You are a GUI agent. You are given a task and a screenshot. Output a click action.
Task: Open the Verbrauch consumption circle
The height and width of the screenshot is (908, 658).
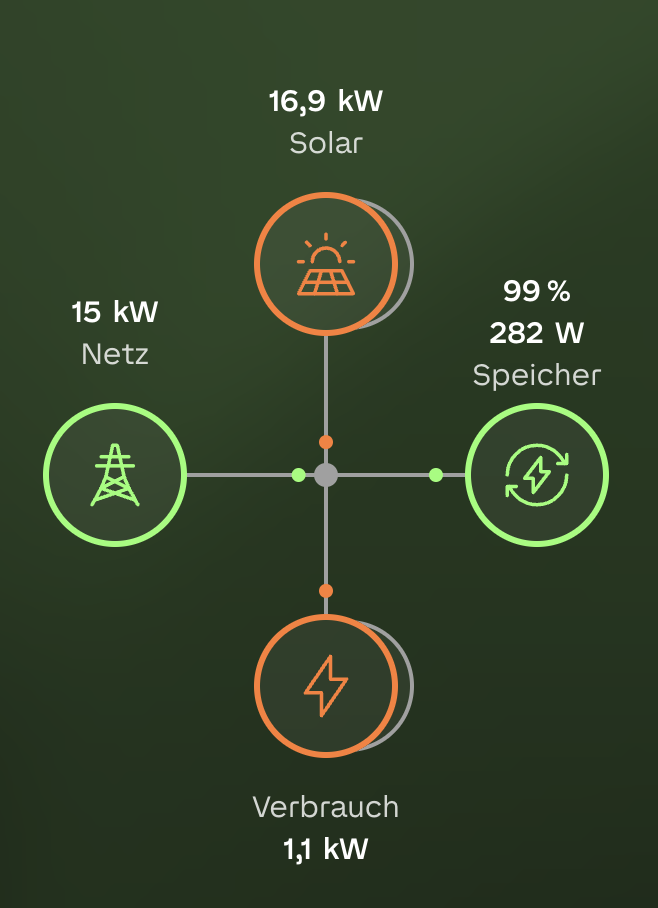click(326, 686)
